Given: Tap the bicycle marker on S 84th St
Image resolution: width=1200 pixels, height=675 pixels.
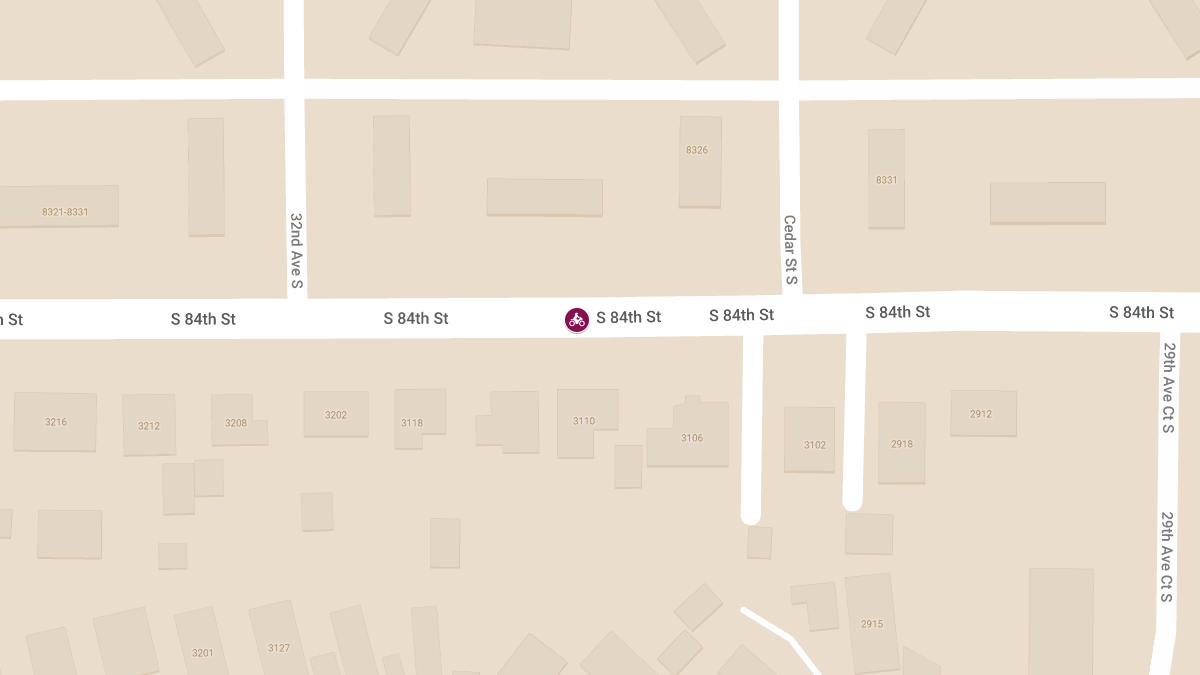Looking at the screenshot, I should point(576,320).
